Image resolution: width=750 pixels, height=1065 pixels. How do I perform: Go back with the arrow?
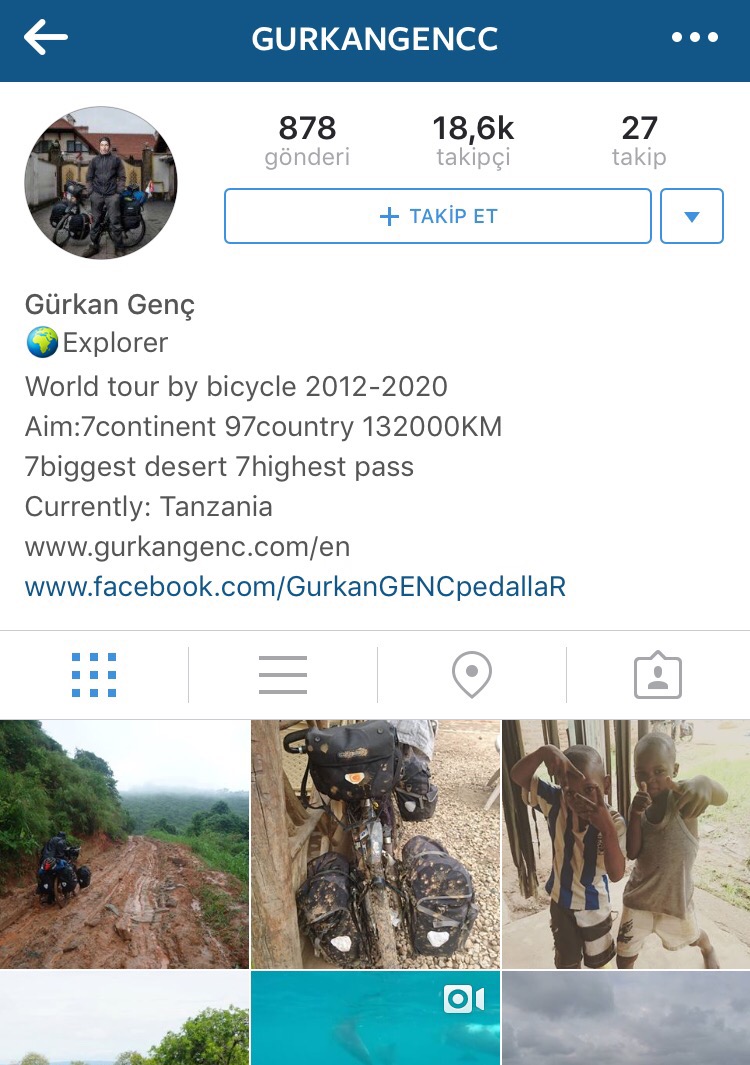(46, 38)
